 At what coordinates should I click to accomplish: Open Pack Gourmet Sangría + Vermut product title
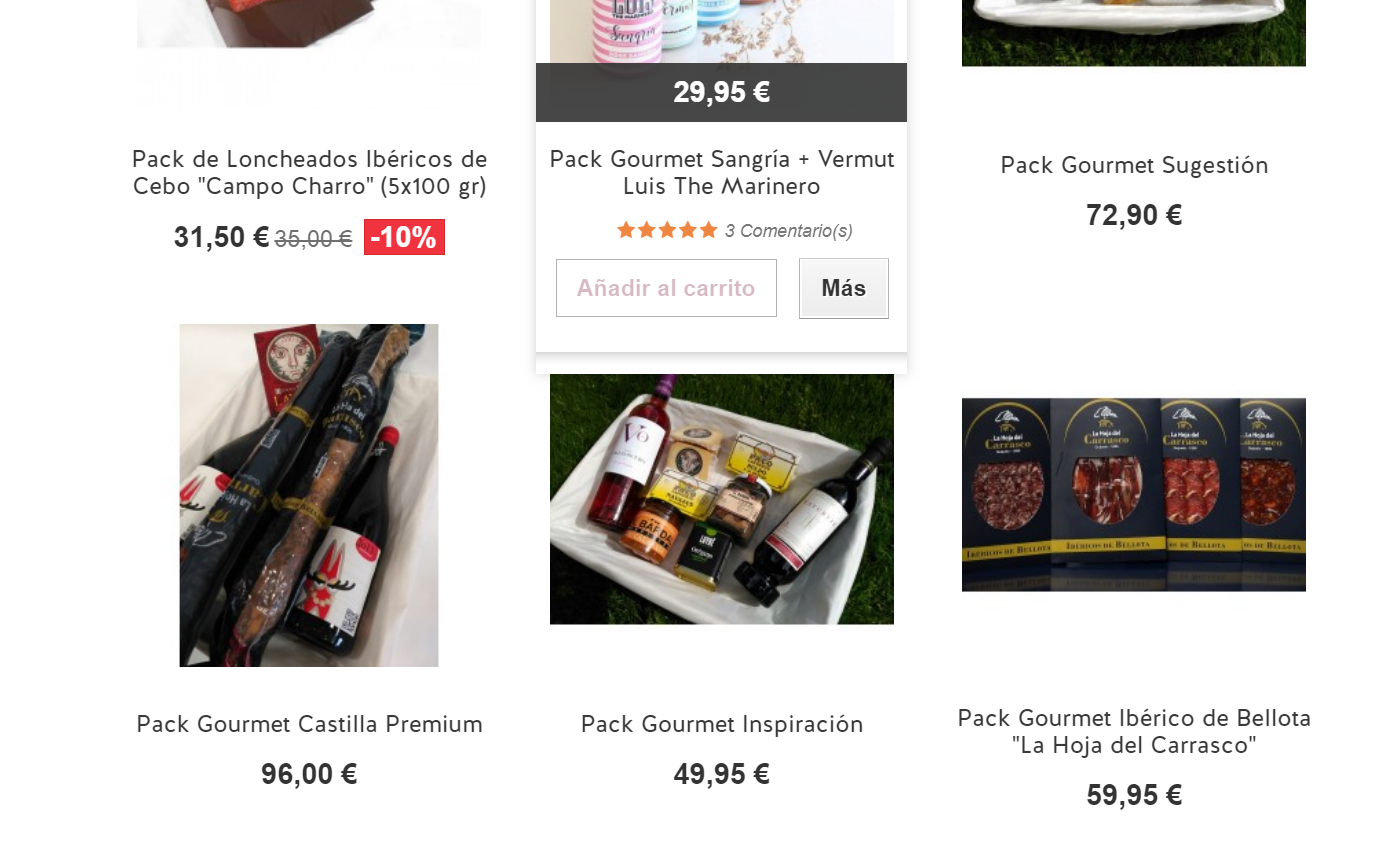click(x=721, y=173)
